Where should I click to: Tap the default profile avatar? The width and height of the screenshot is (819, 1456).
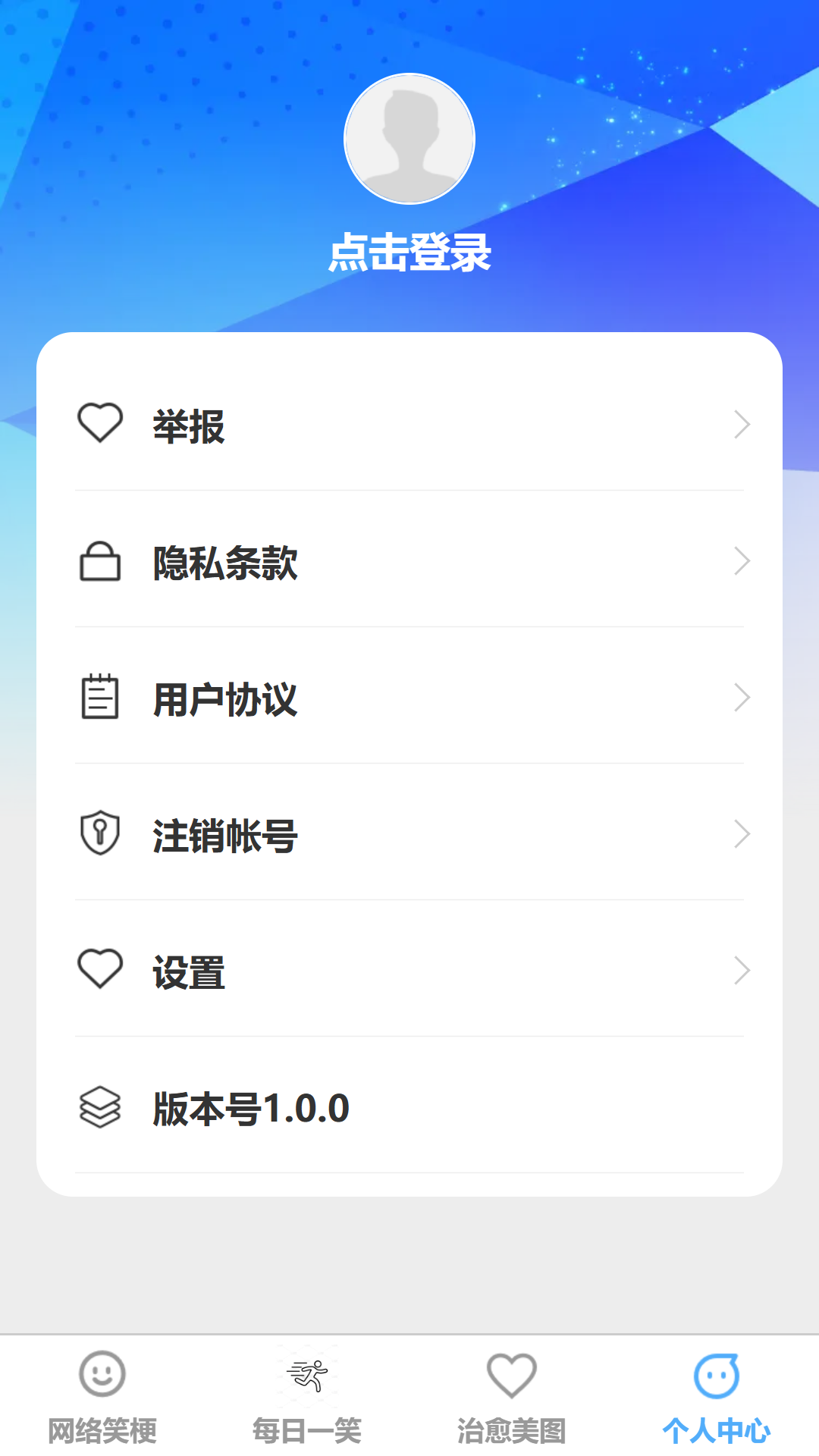pos(409,139)
